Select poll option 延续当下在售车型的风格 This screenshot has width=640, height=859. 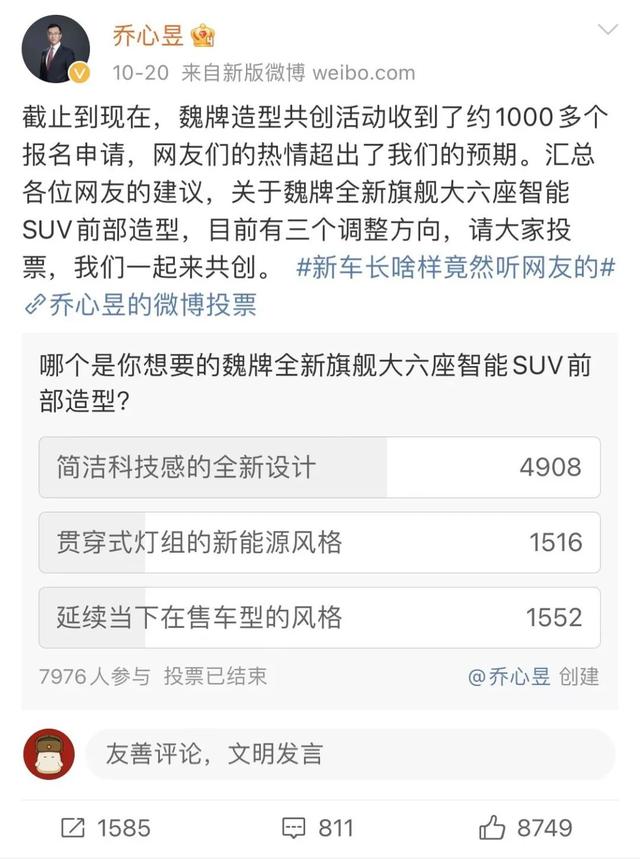click(319, 618)
